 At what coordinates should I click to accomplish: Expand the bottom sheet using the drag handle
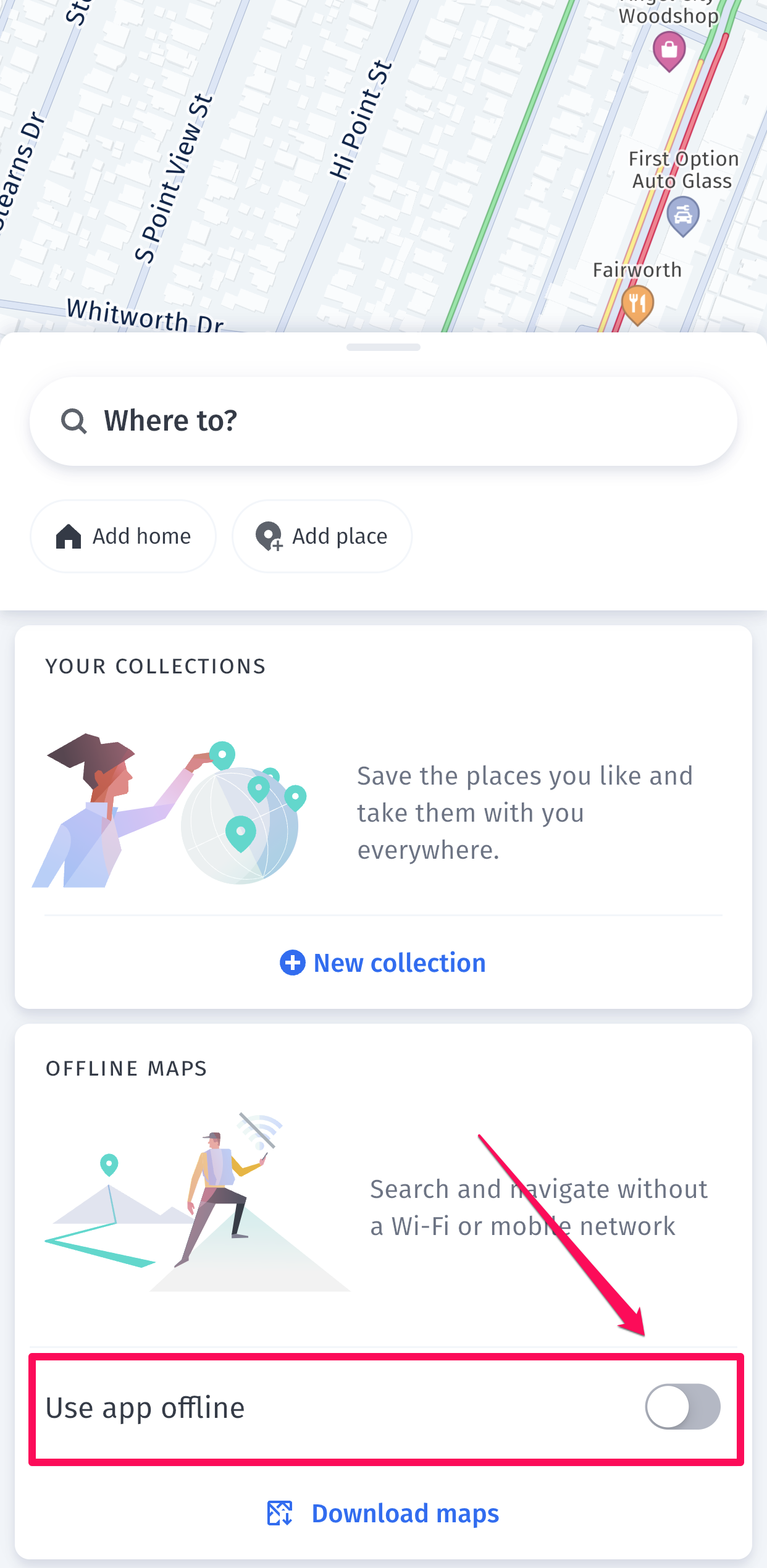pos(383,347)
